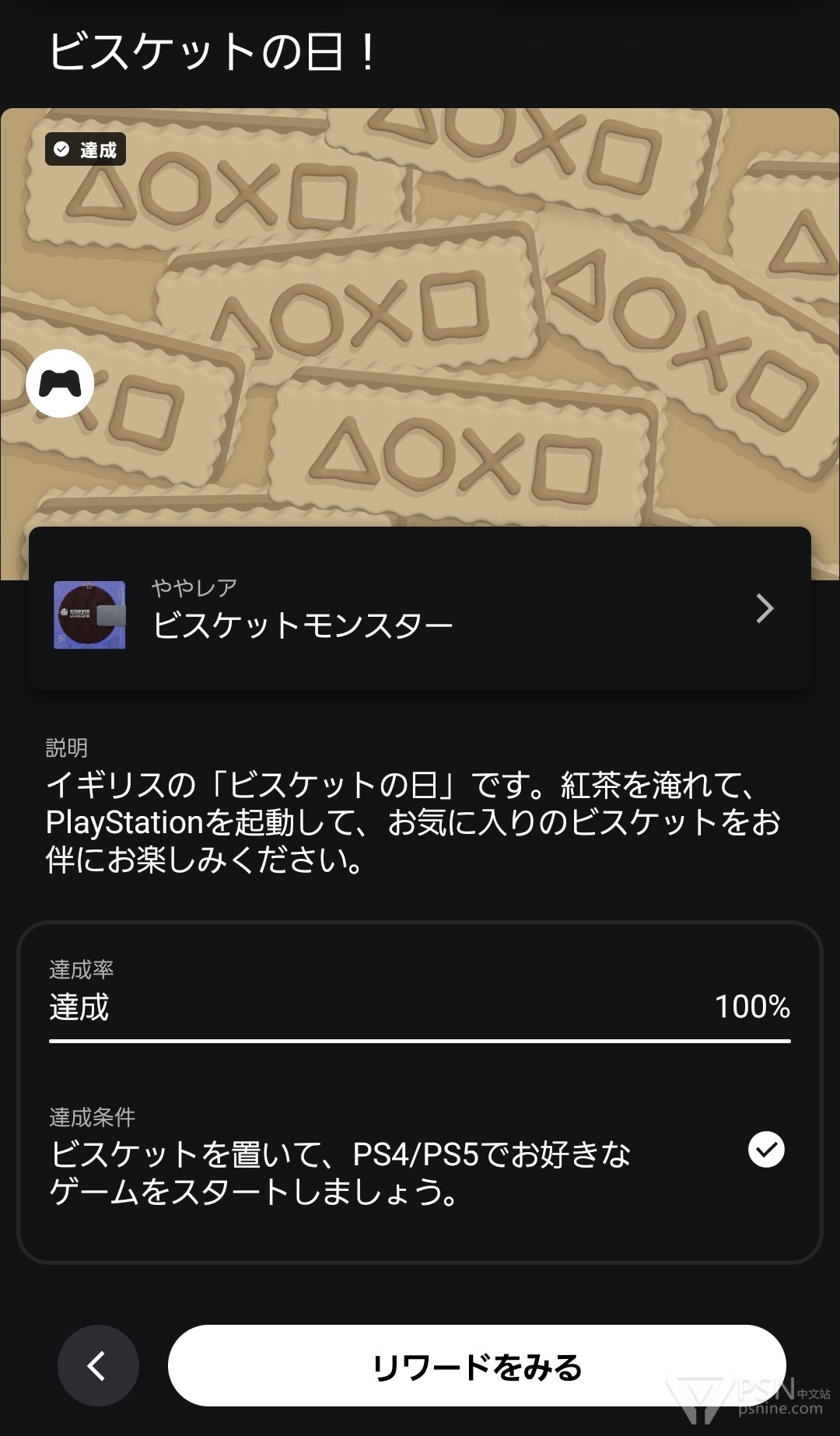Image resolution: width=840 pixels, height=1436 pixels.
Task: Go back using the round arrow button
Action: pos(98,1365)
